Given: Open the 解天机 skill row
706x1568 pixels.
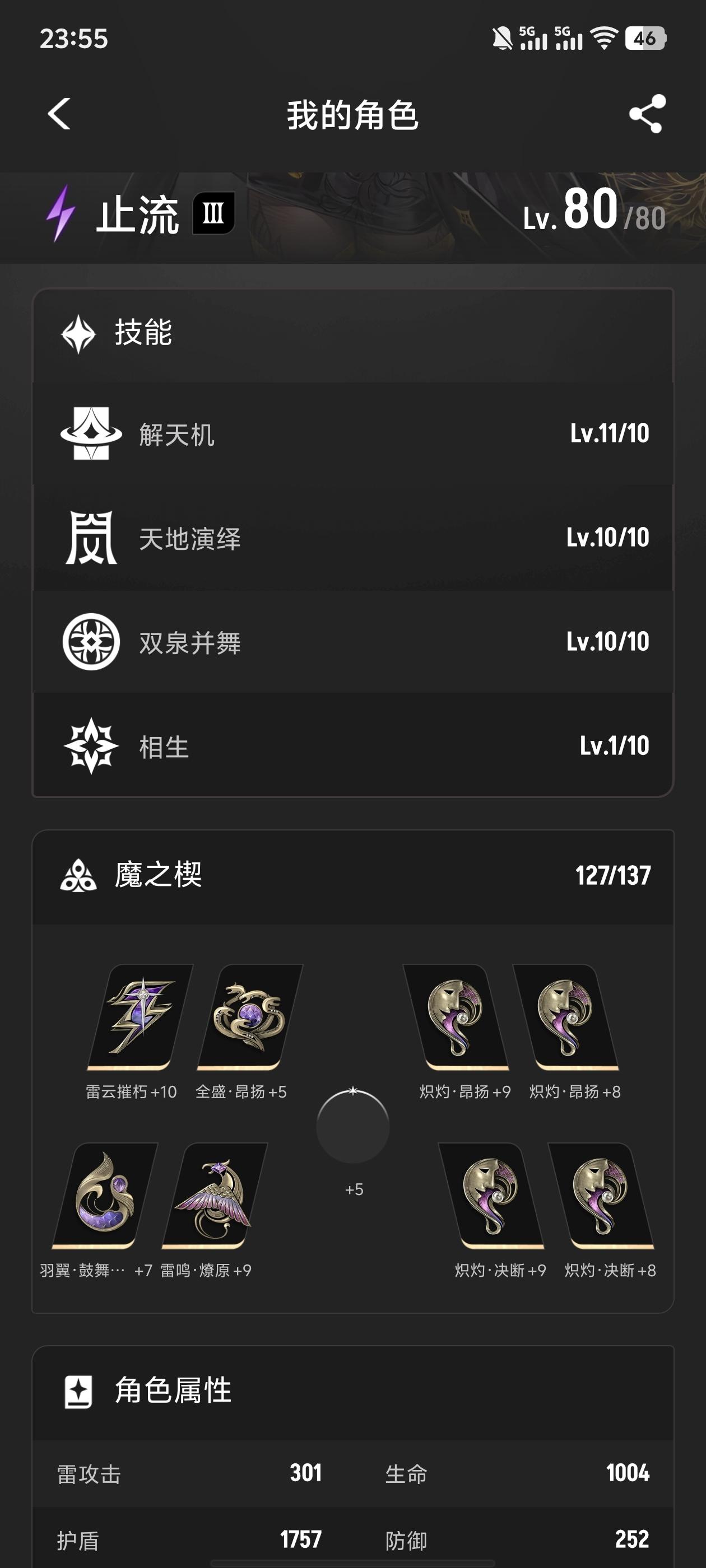Looking at the screenshot, I should tap(352, 434).
